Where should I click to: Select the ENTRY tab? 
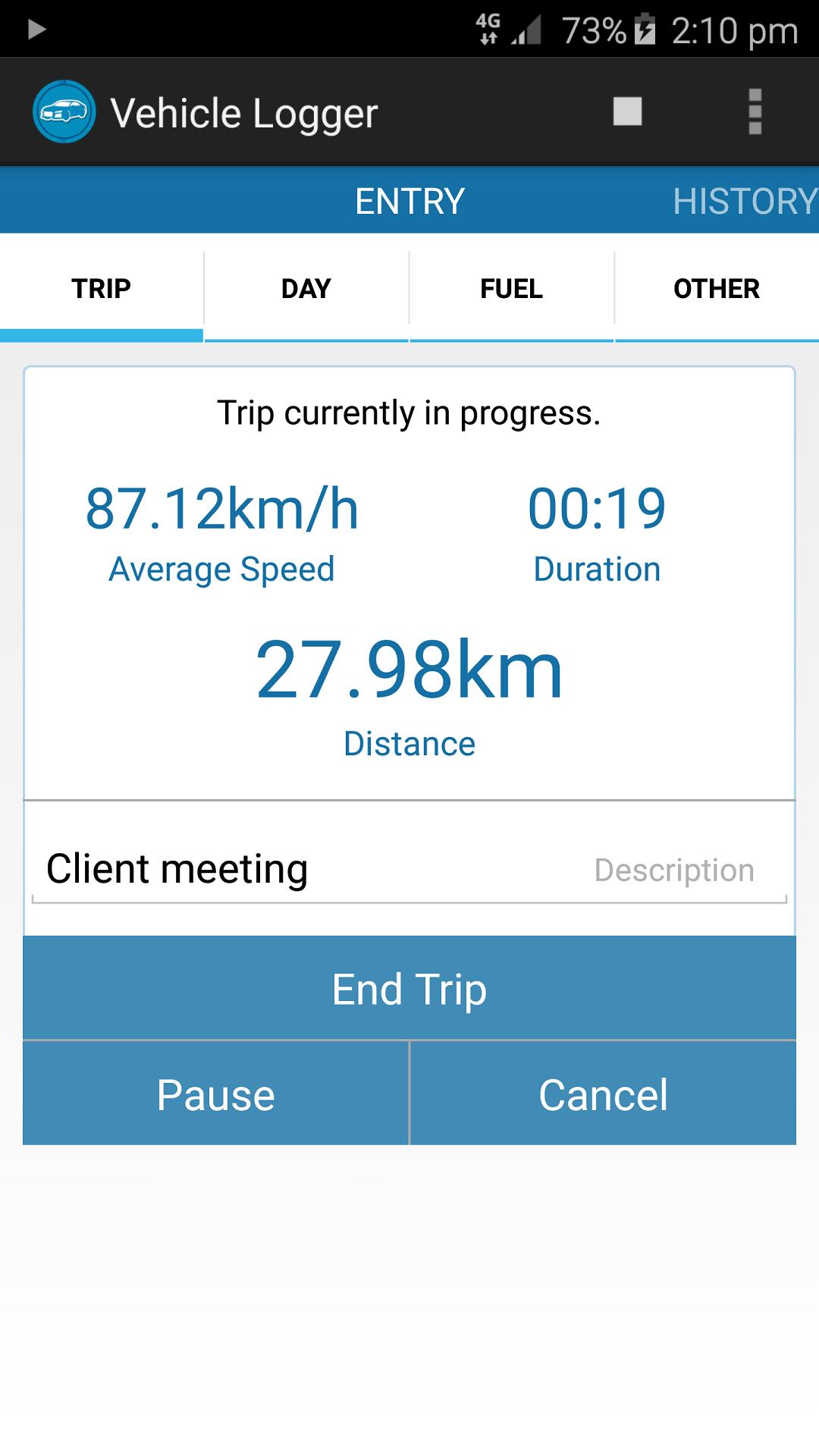click(409, 201)
